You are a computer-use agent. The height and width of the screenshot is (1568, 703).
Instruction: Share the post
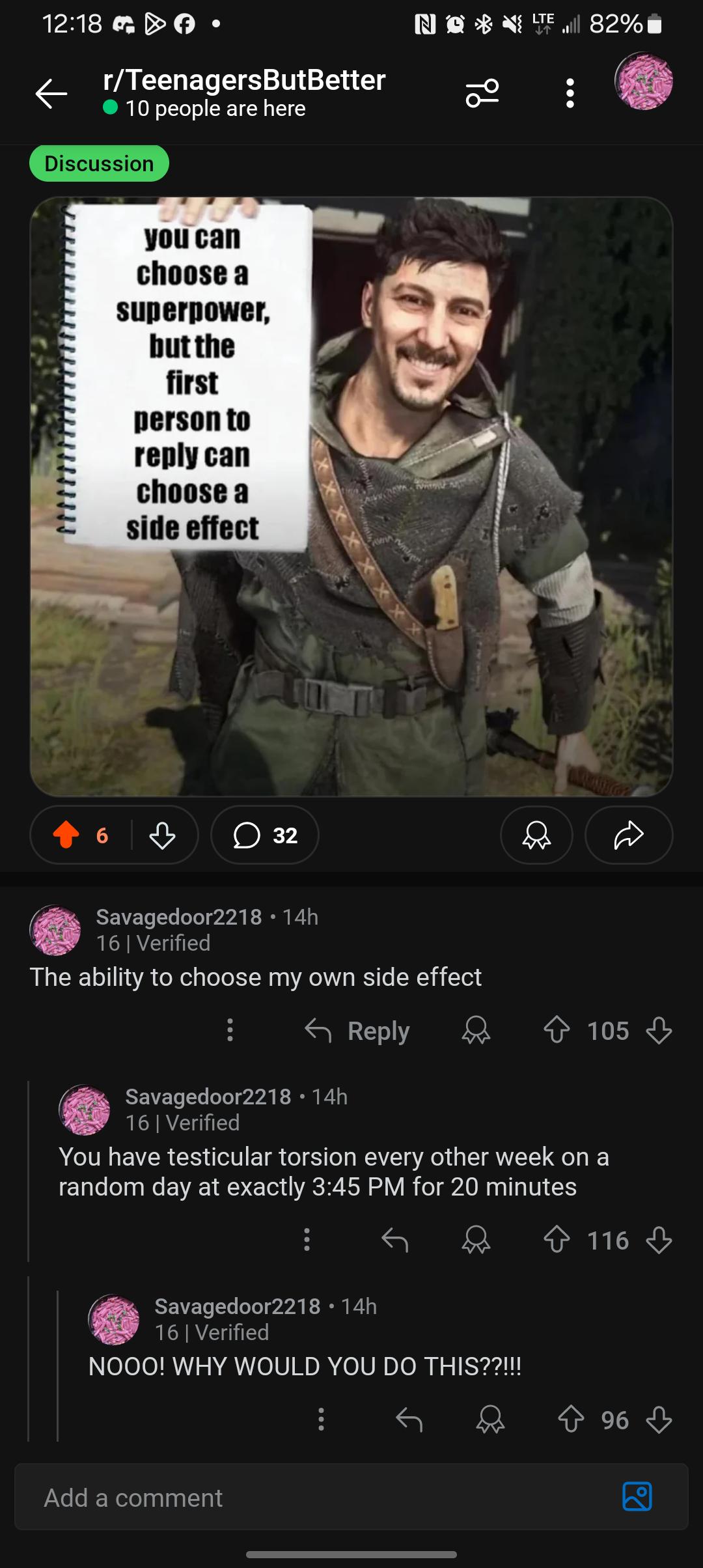629,835
